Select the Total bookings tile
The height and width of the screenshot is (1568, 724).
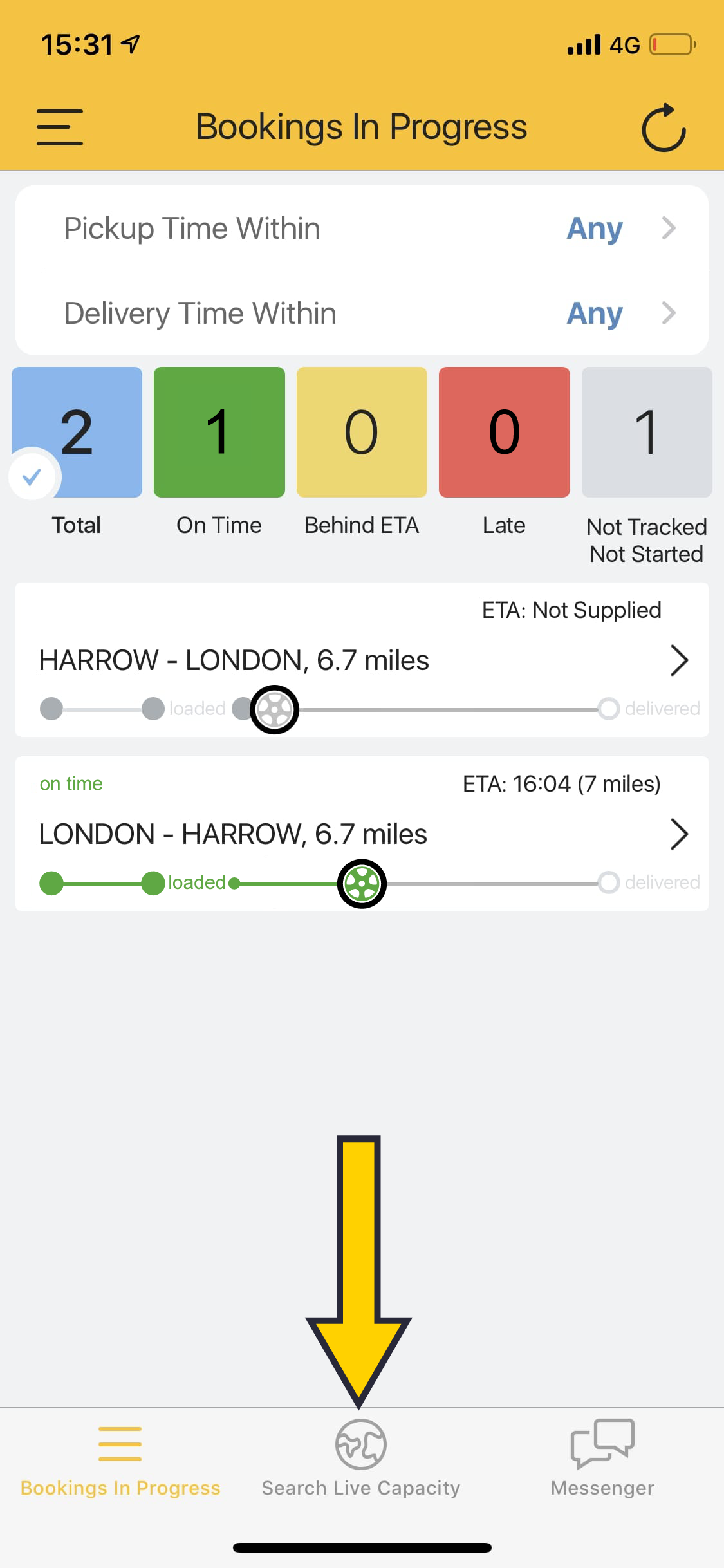click(x=77, y=433)
